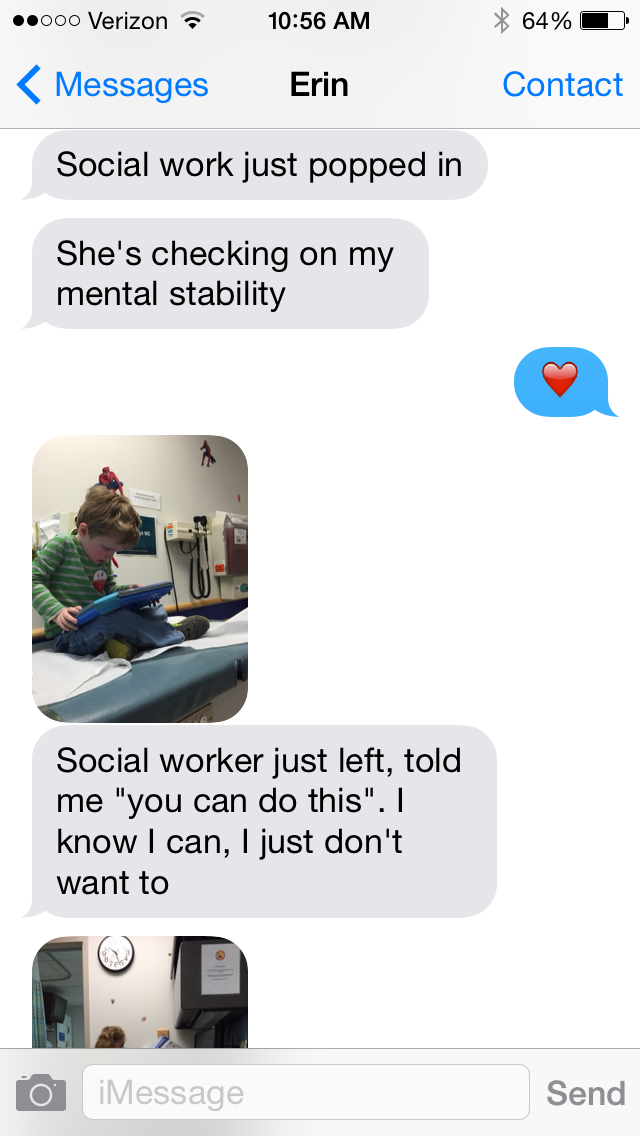Screen dimensions: 640x1136
Task: Open the photo showing a wall clock
Action: pyautogui.click(x=140, y=991)
